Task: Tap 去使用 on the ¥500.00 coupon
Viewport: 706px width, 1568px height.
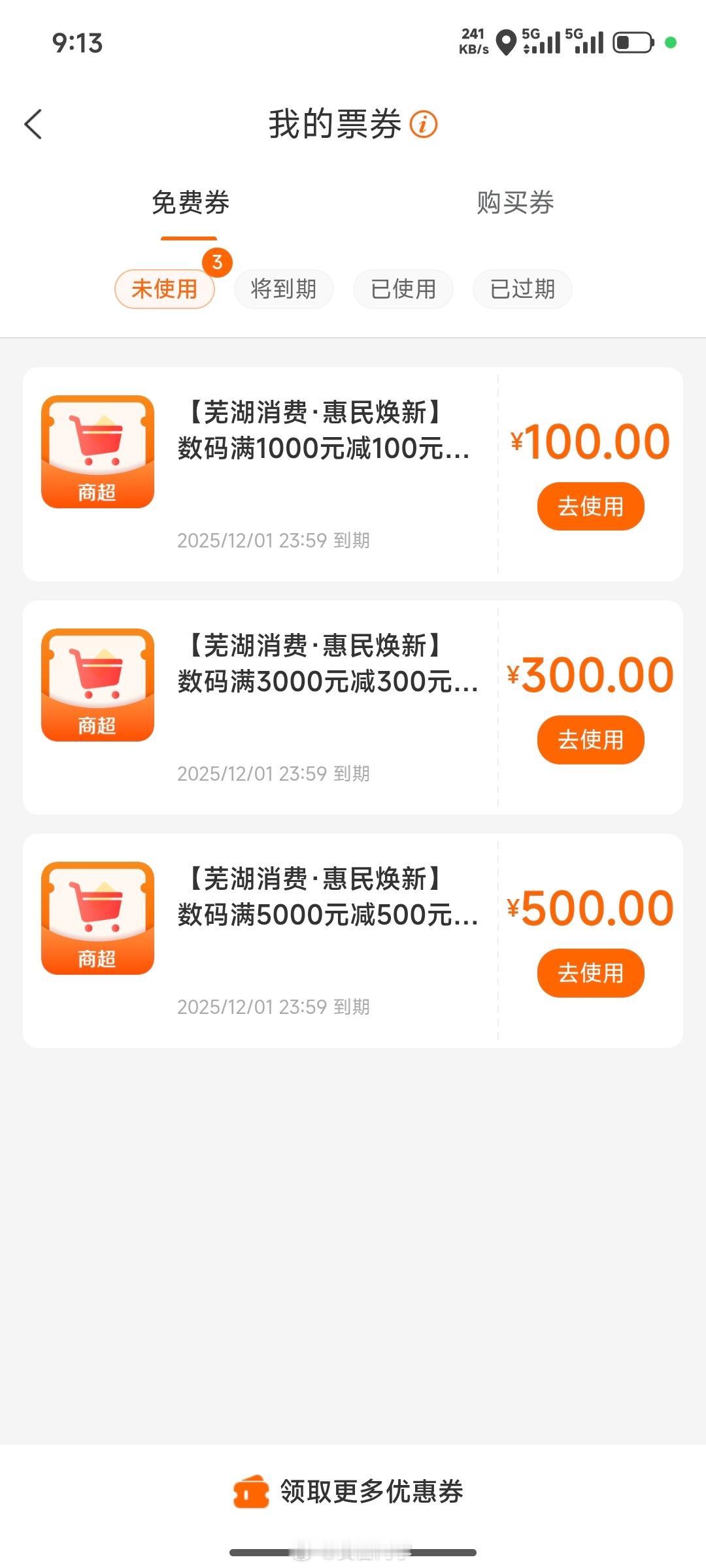Action: tap(590, 973)
